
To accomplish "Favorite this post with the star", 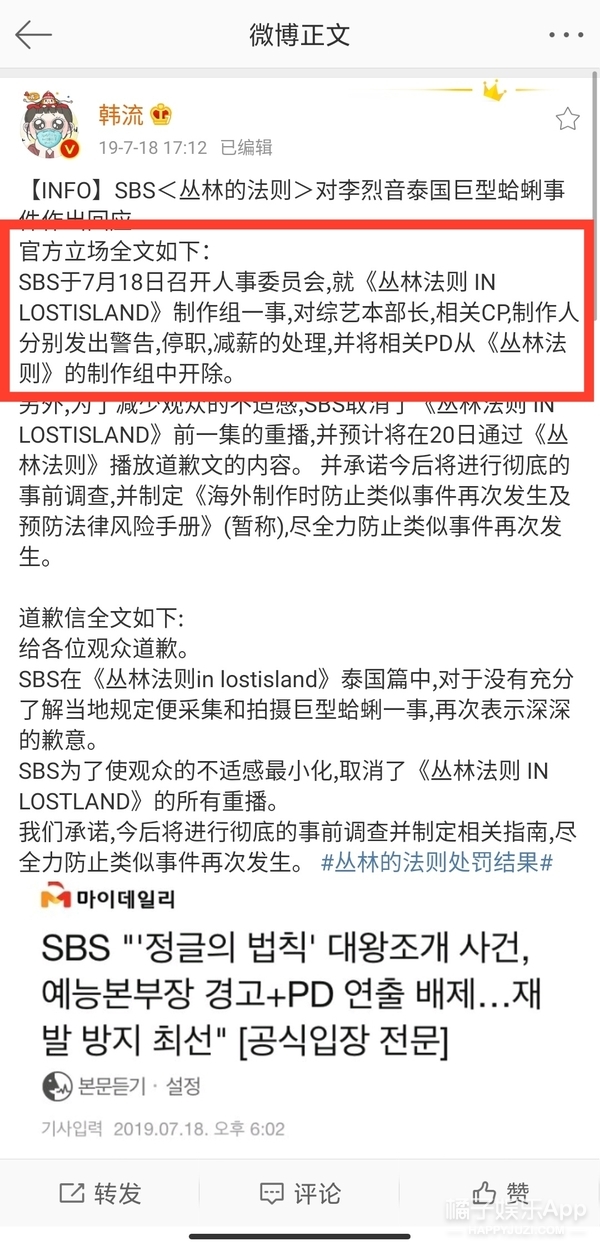I will pyautogui.click(x=567, y=120).
